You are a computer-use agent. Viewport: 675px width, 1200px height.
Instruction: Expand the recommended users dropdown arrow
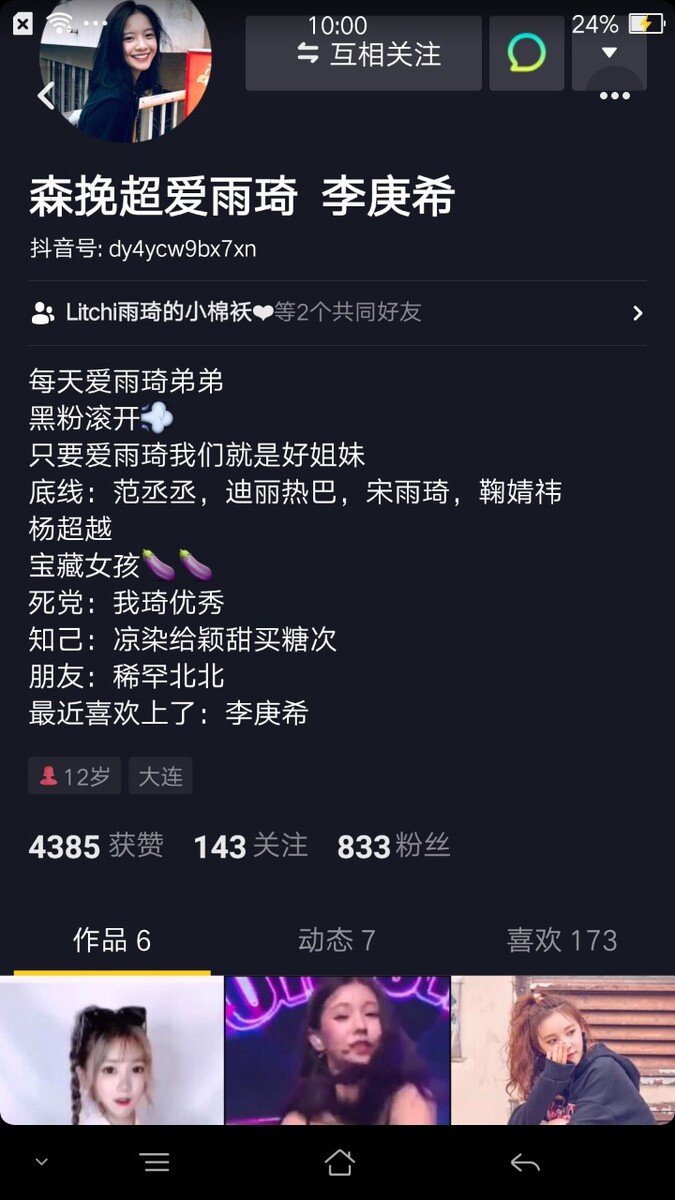(x=609, y=53)
